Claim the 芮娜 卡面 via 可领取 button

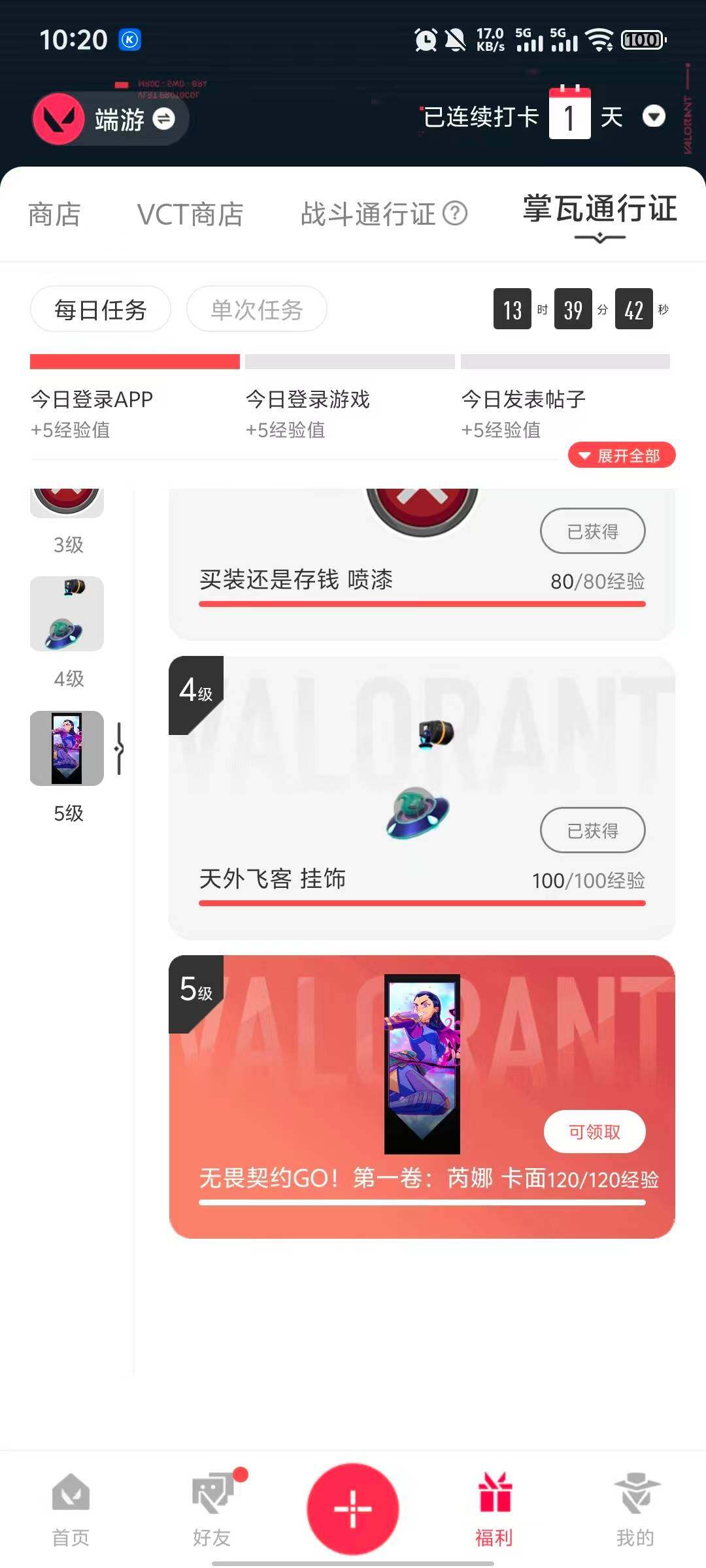pos(594,1132)
